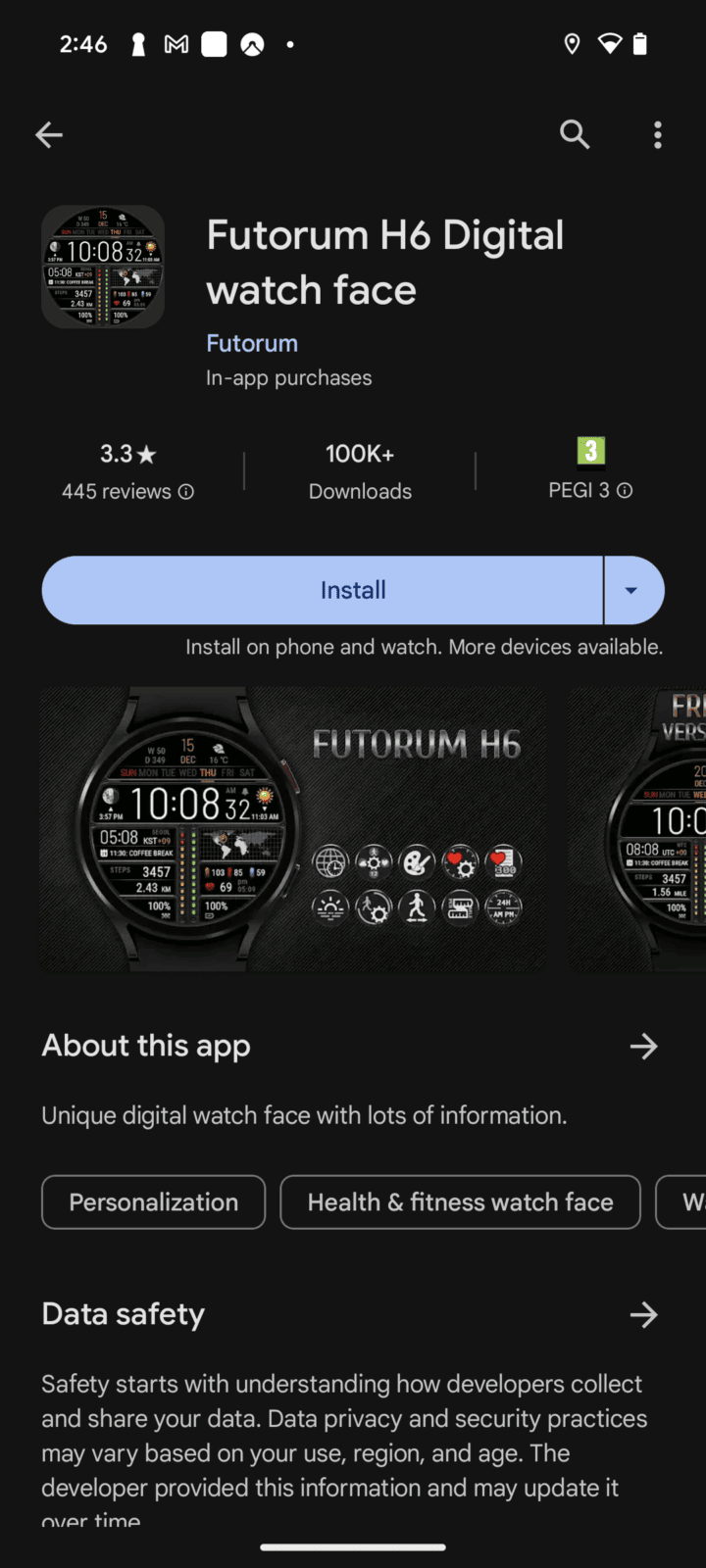Install the Futorum H6 watch face

point(324,590)
